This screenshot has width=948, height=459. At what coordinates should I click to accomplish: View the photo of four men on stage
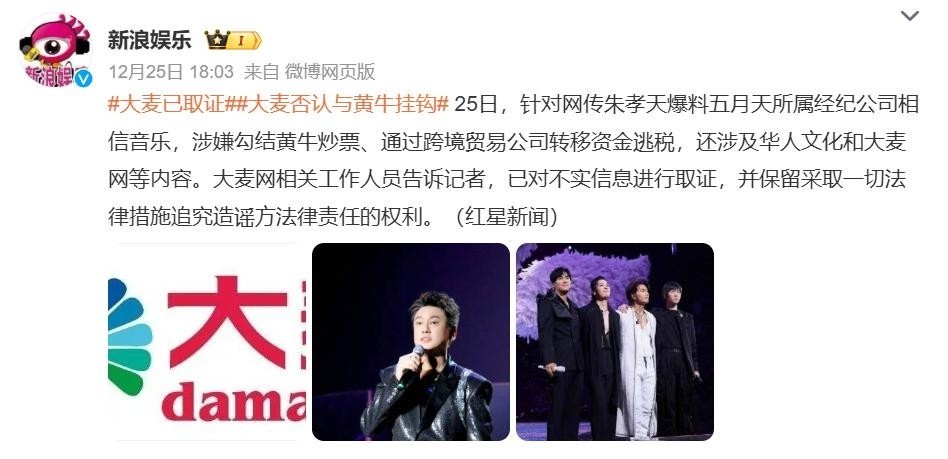614,341
